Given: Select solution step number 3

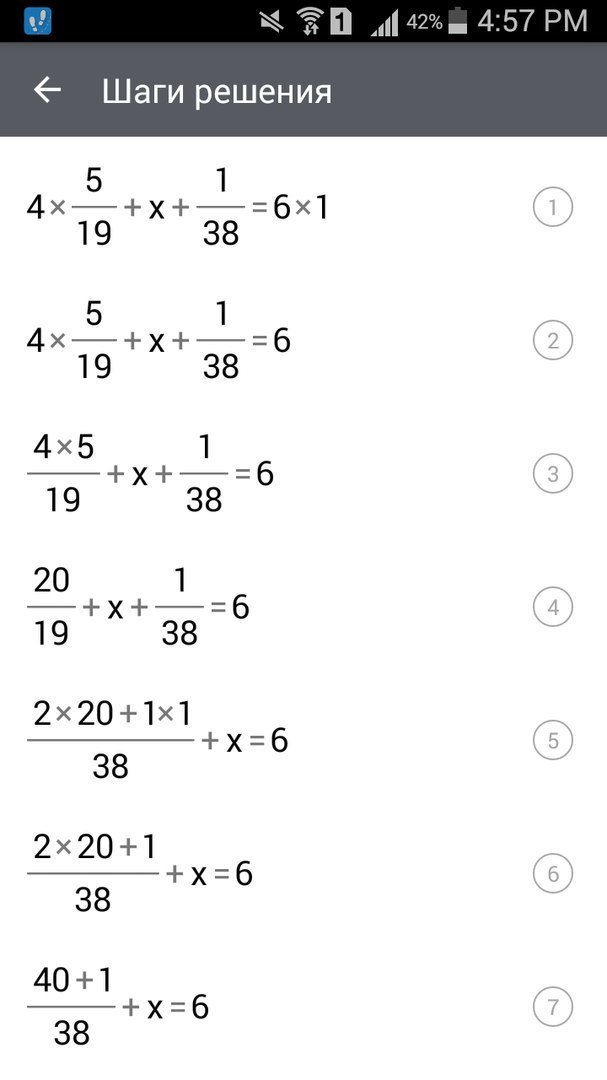Looking at the screenshot, I should [x=552, y=475].
